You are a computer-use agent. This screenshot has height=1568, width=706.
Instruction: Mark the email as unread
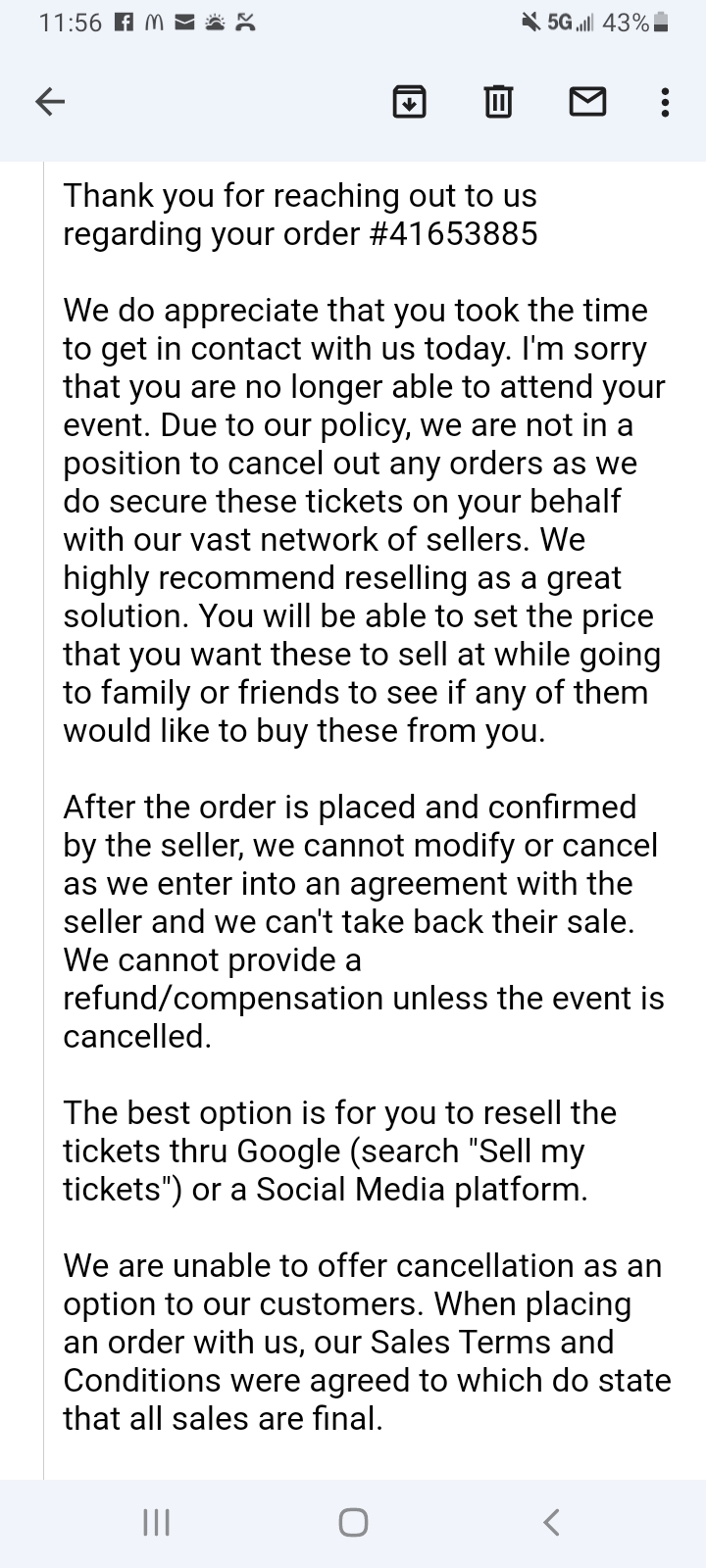(586, 101)
